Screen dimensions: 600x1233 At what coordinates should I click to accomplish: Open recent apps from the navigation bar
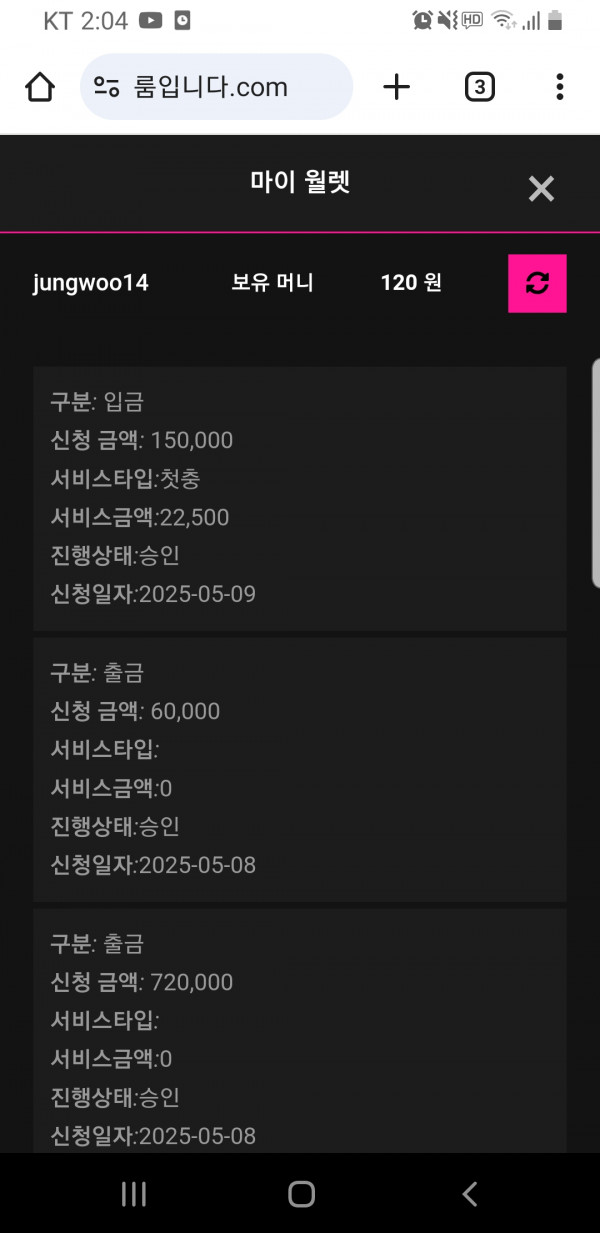coord(133,1193)
